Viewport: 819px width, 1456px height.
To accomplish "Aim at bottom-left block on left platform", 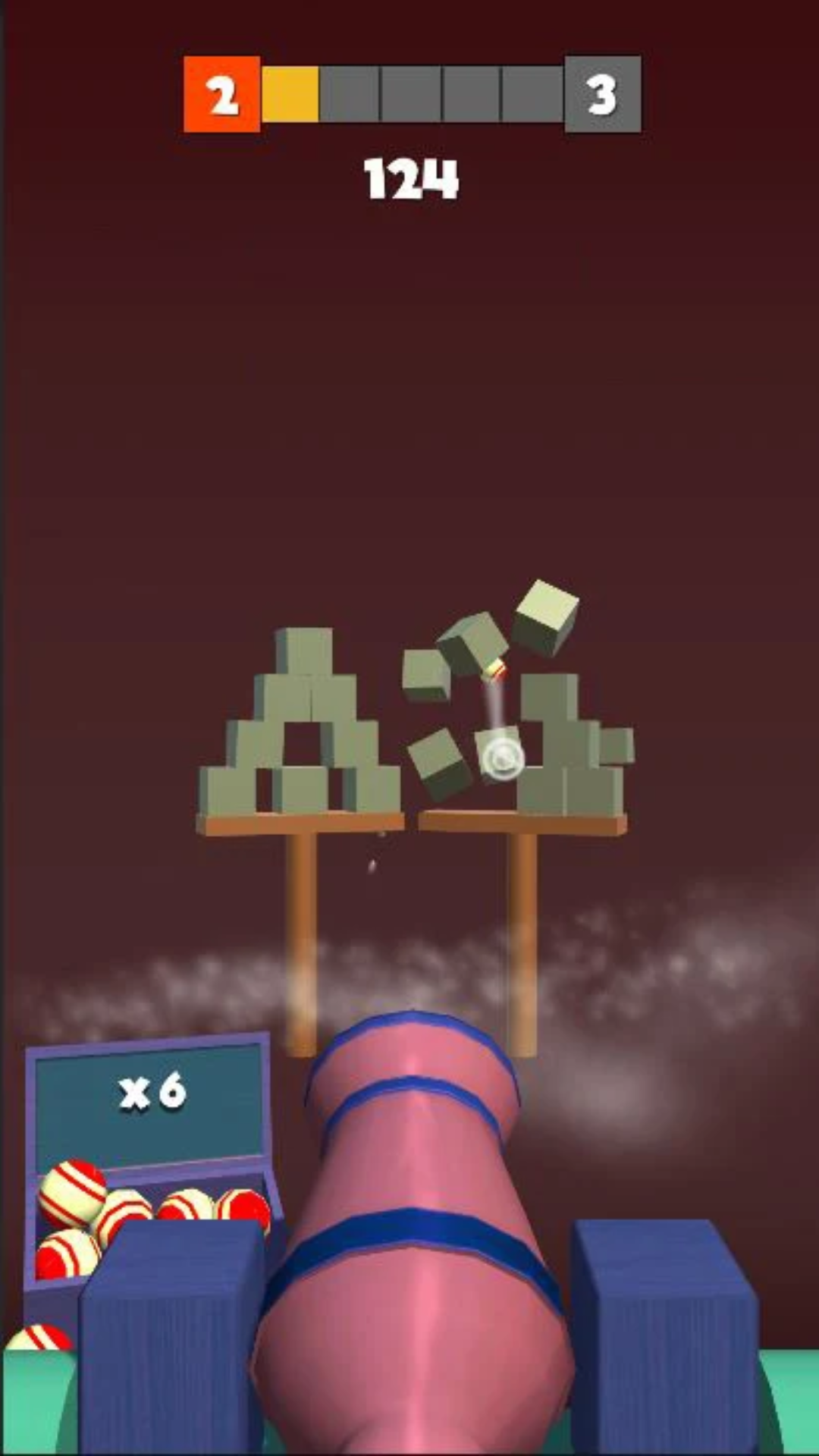I will tap(225, 790).
